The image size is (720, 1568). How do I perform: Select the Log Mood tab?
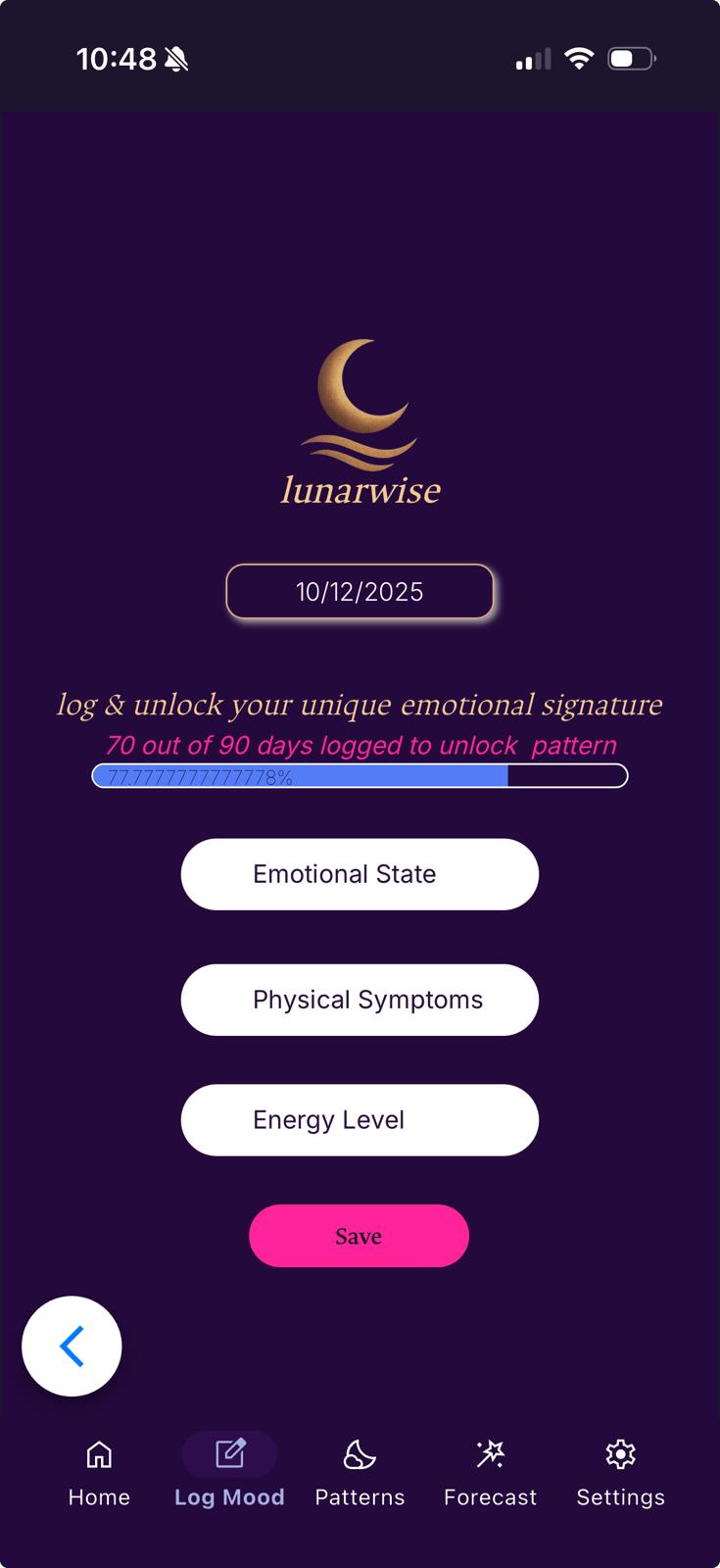[229, 1472]
